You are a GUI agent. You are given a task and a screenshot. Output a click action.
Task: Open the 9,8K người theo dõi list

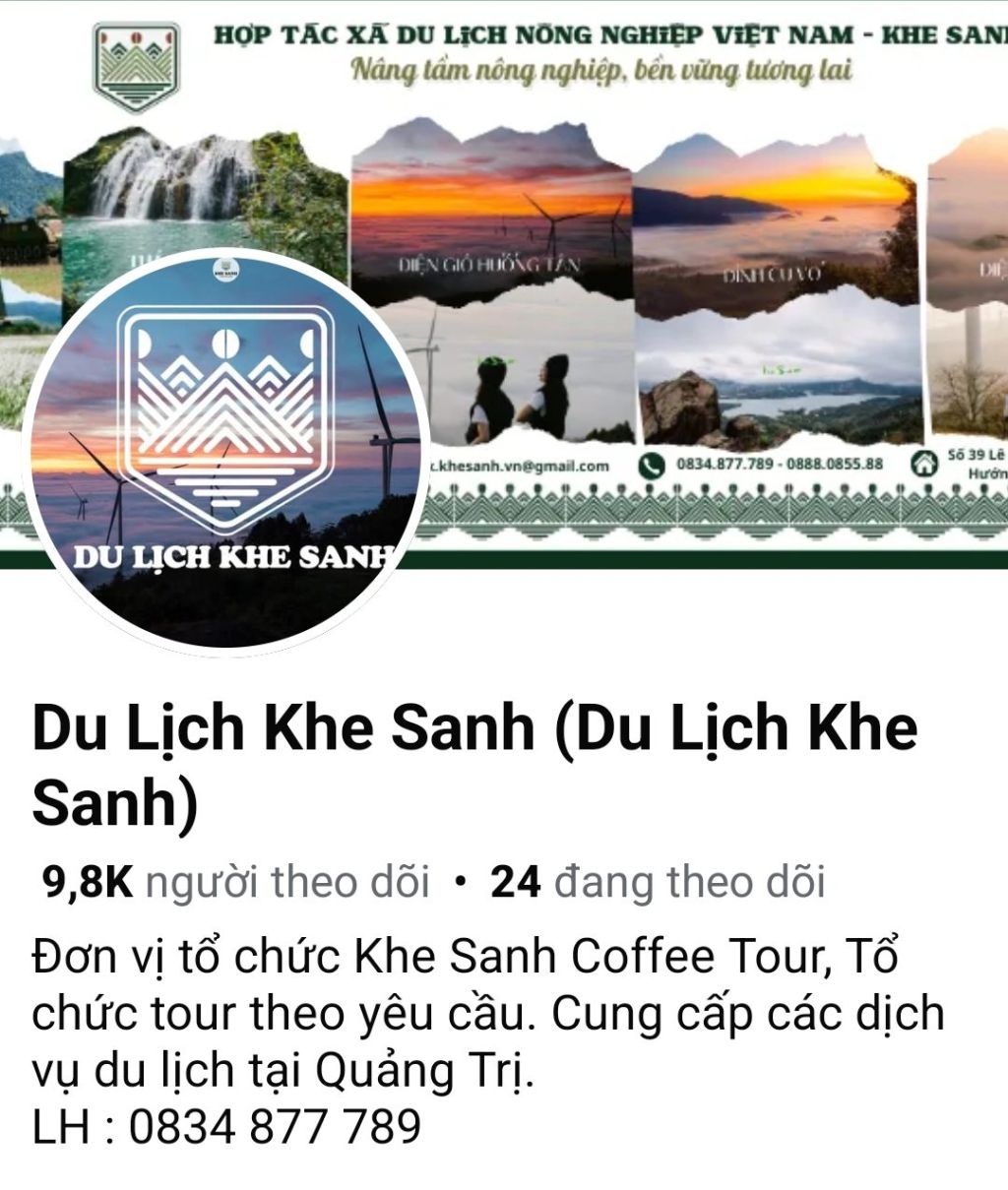click(x=235, y=882)
